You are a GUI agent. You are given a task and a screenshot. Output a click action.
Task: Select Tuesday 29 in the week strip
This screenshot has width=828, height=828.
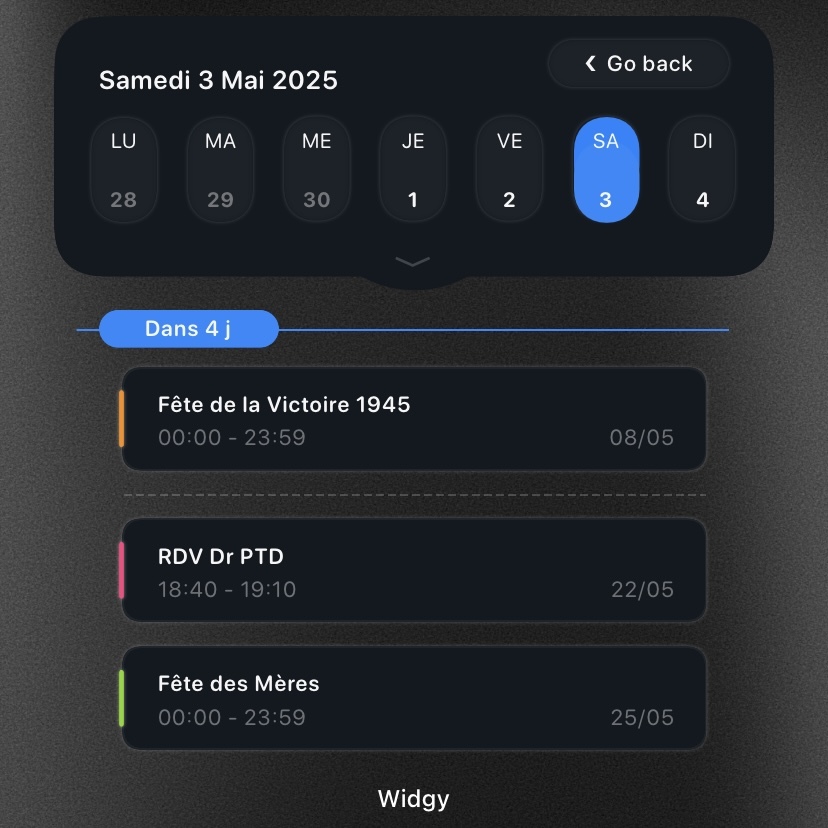[220, 170]
